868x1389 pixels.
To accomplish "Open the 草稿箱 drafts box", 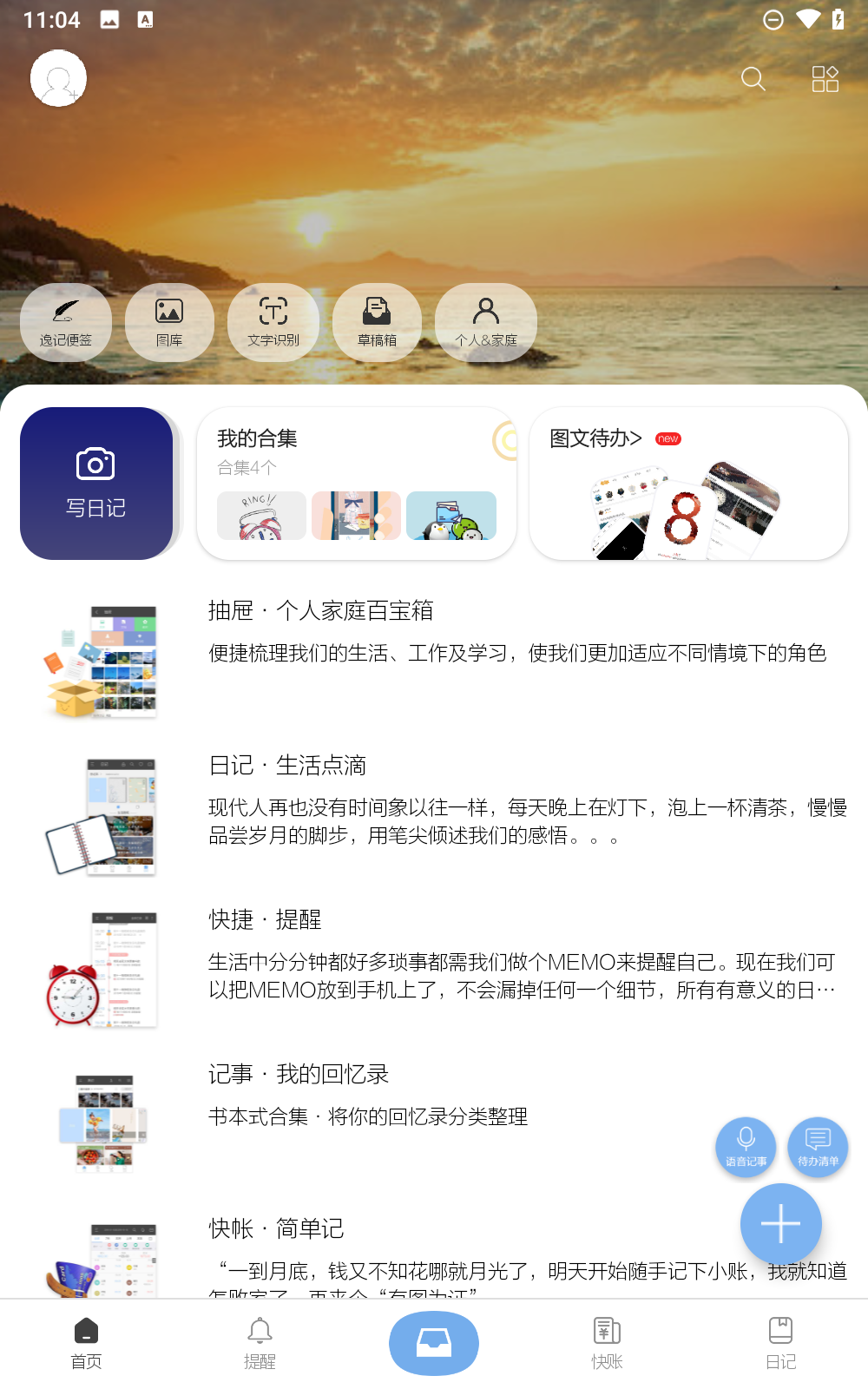I will (377, 322).
